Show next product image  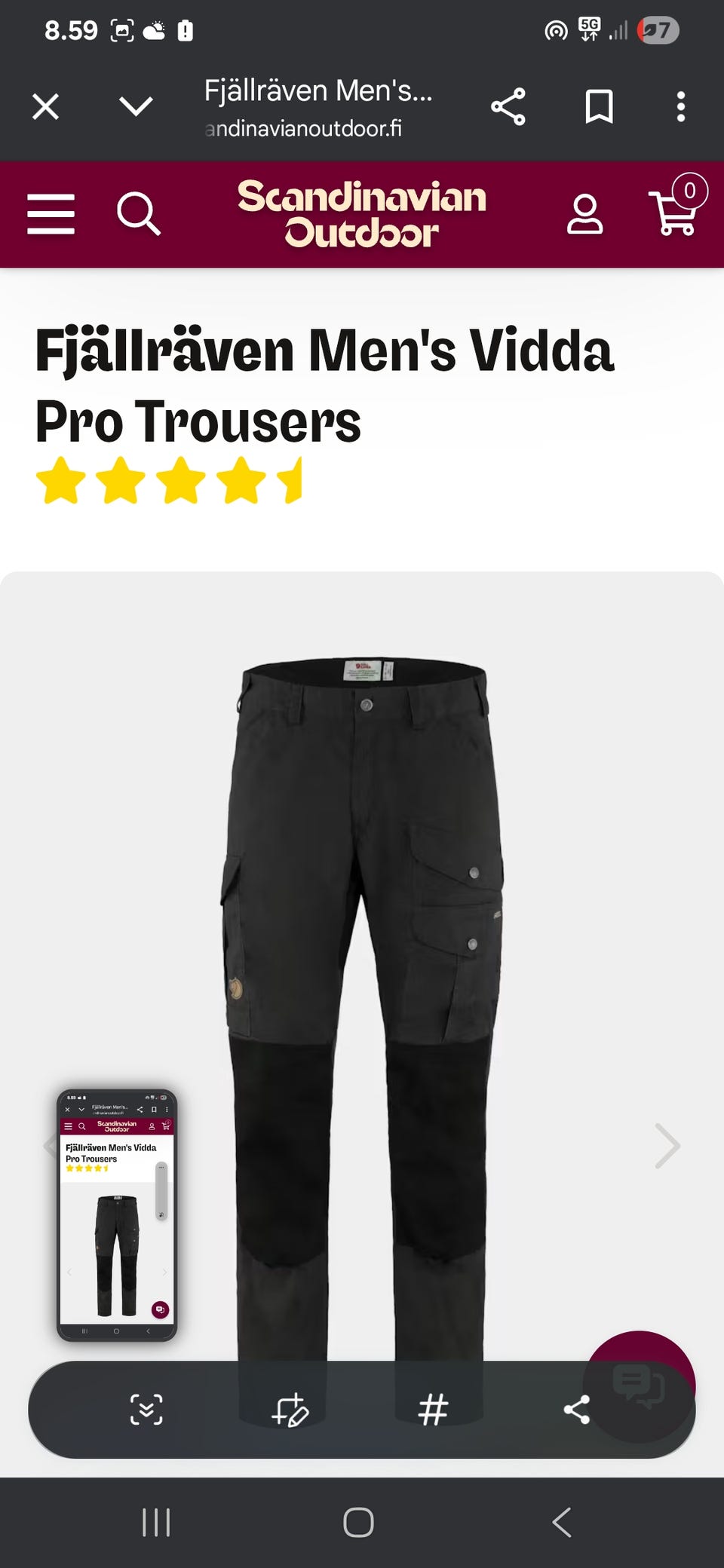(667, 1146)
